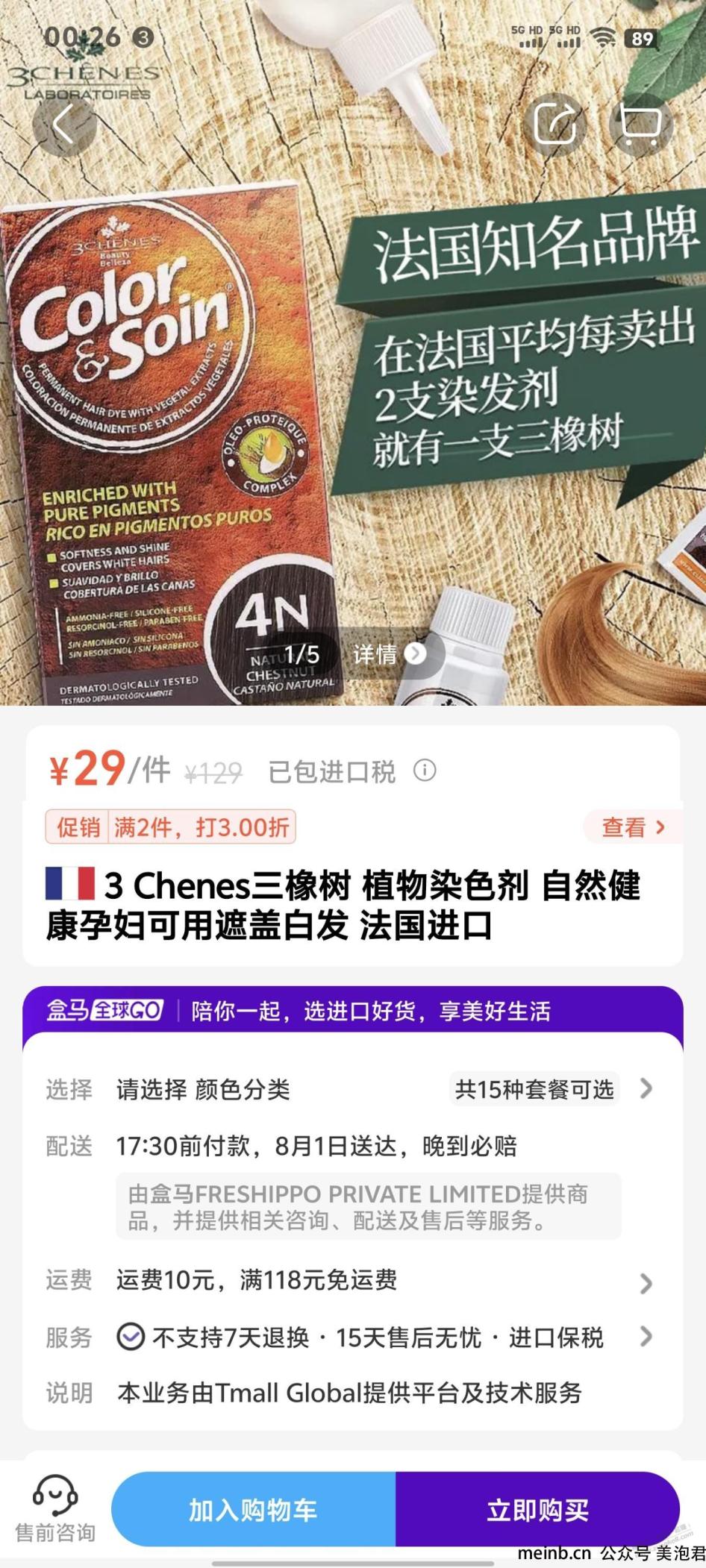
Task: Tap the import tax info icon
Action: pyautogui.click(x=425, y=771)
